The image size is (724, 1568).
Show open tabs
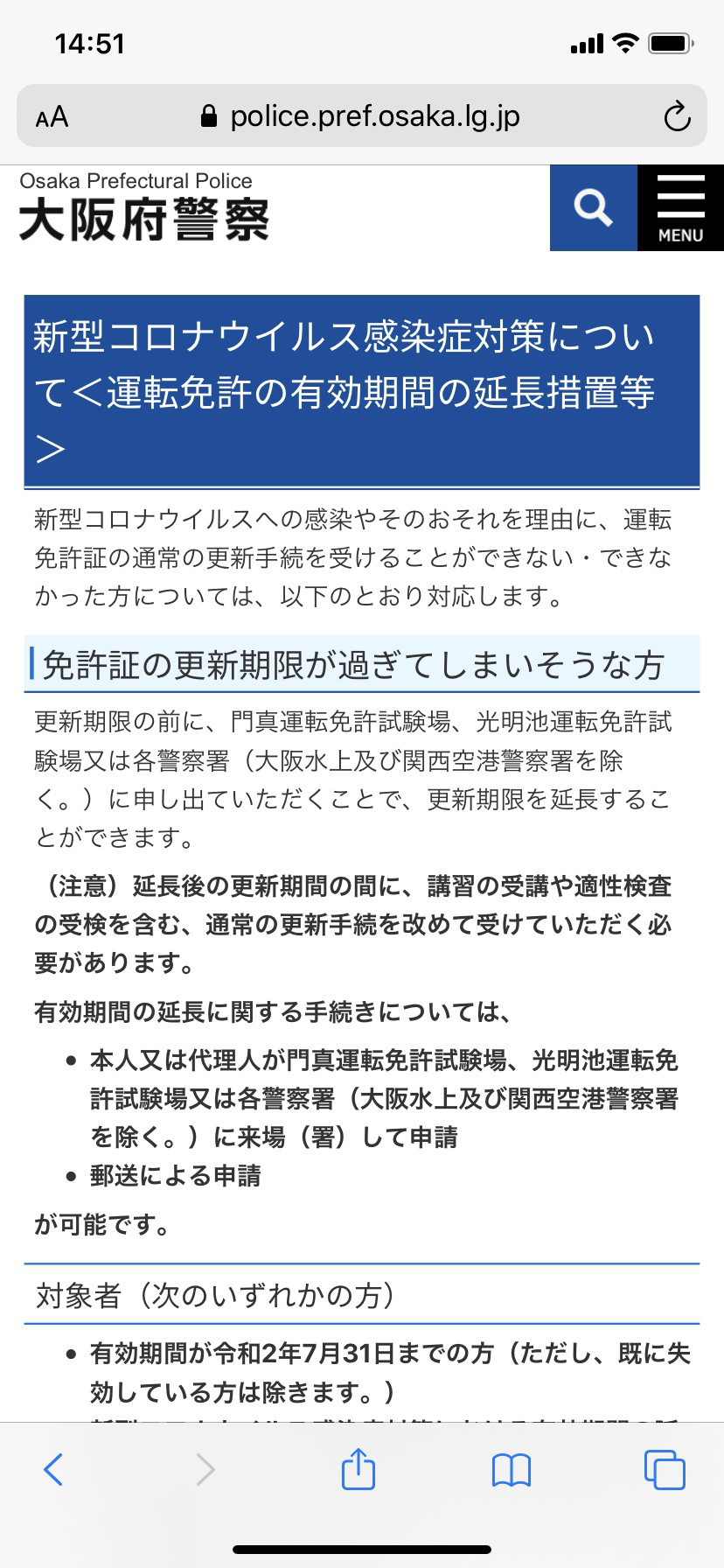(x=665, y=1469)
